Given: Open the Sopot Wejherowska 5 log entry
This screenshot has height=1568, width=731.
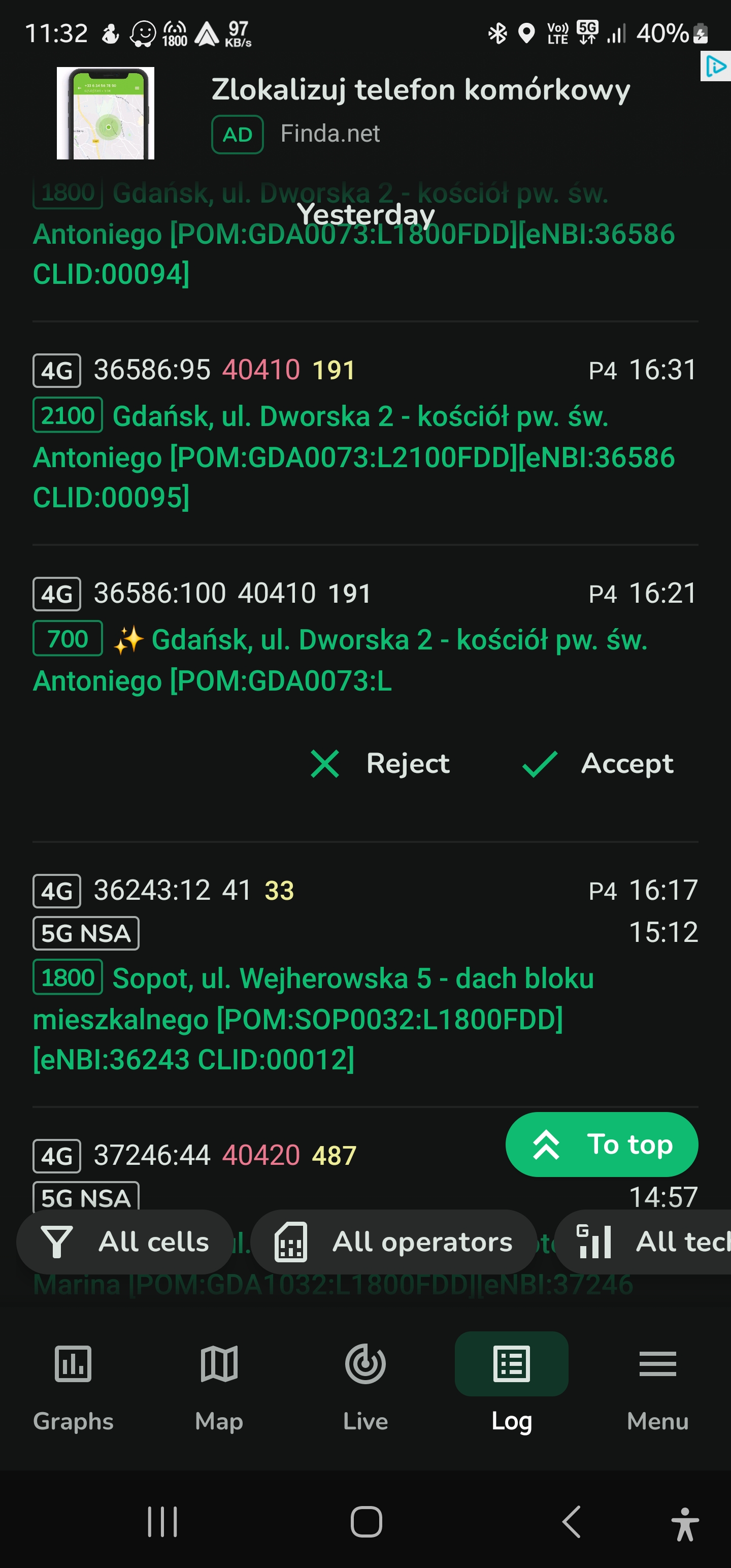Looking at the screenshot, I should click(x=365, y=974).
